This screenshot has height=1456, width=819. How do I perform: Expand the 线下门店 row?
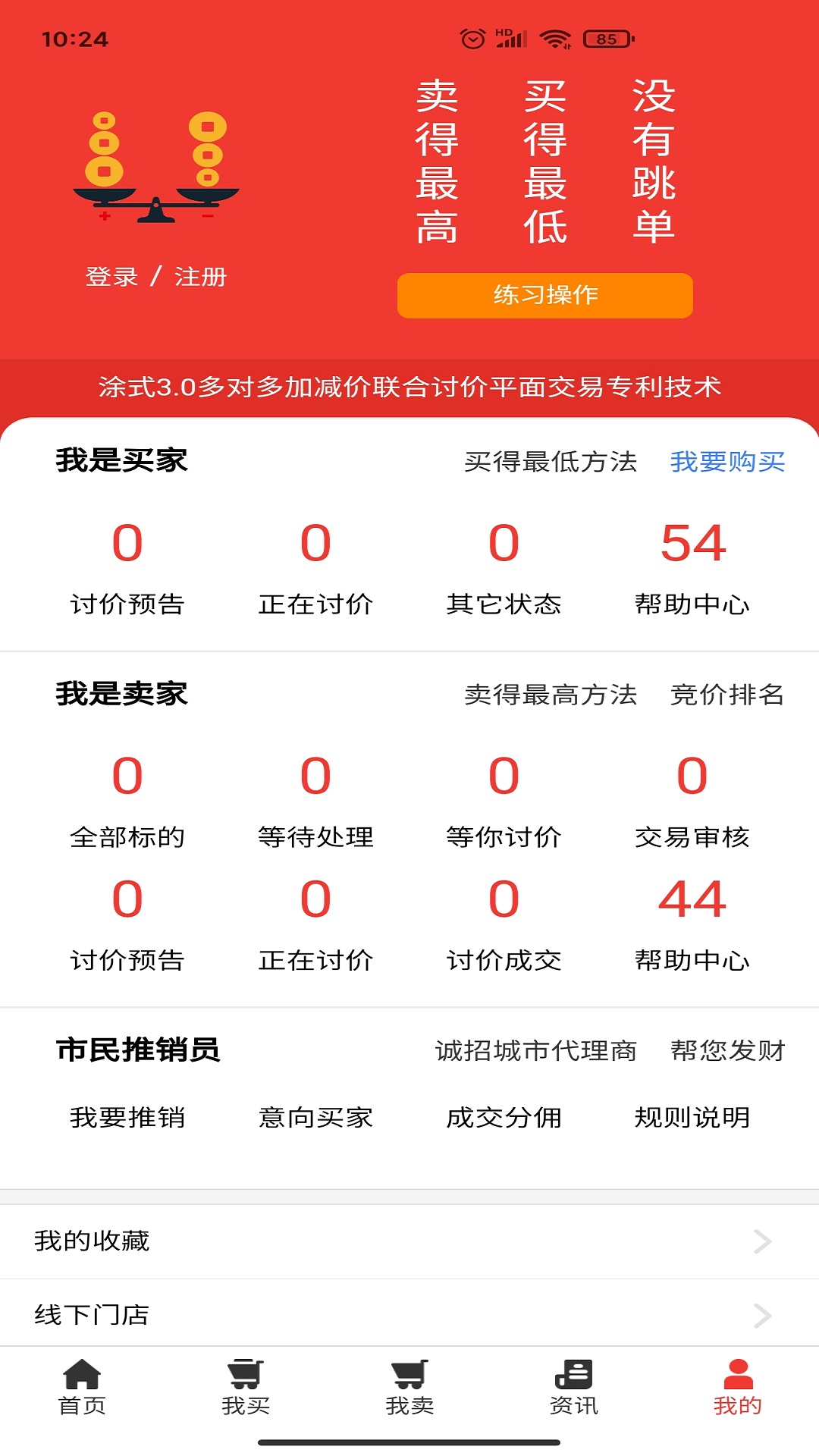click(x=409, y=1314)
